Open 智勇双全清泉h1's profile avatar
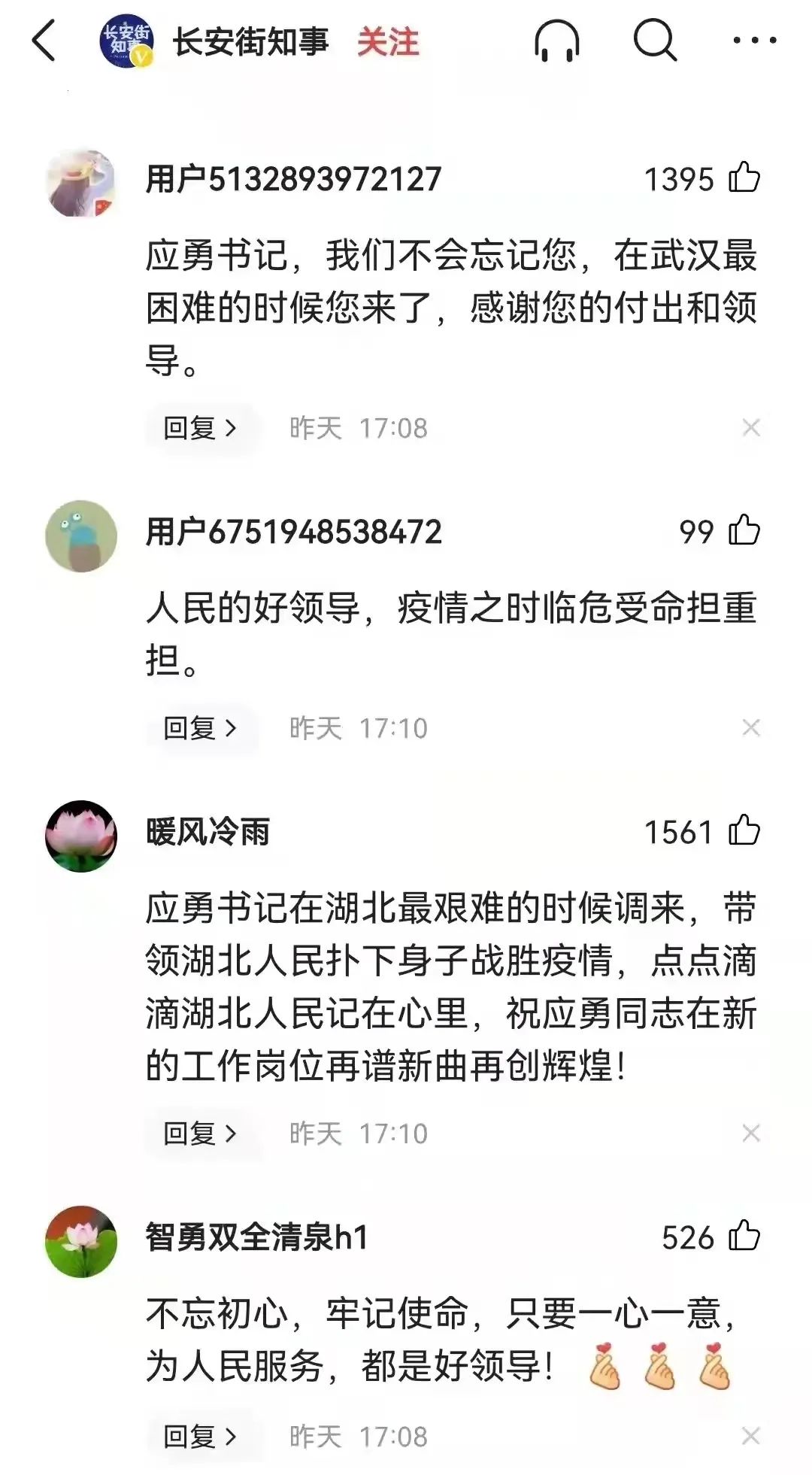The height and width of the screenshot is (1475, 812). point(81,1241)
